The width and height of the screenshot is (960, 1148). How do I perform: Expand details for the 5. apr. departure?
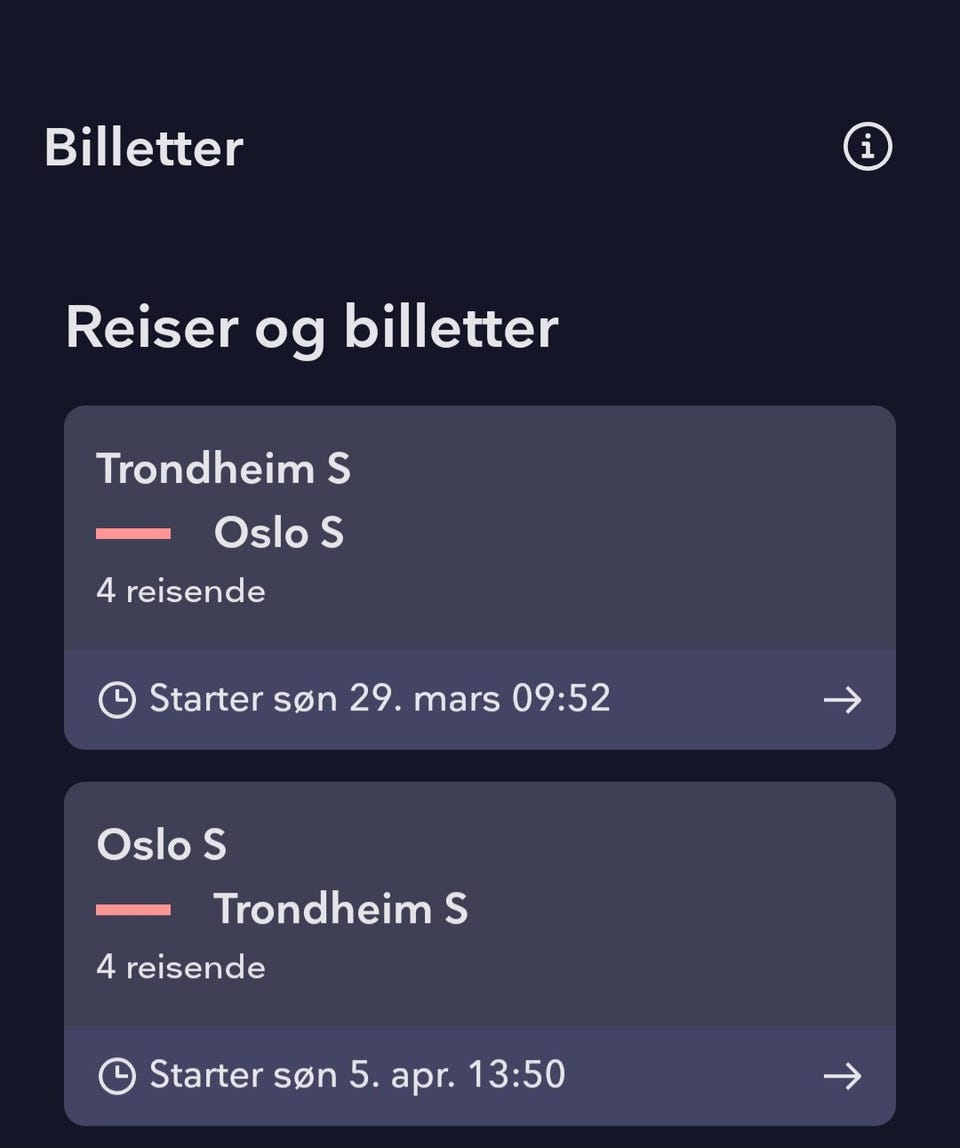[x=480, y=1075]
